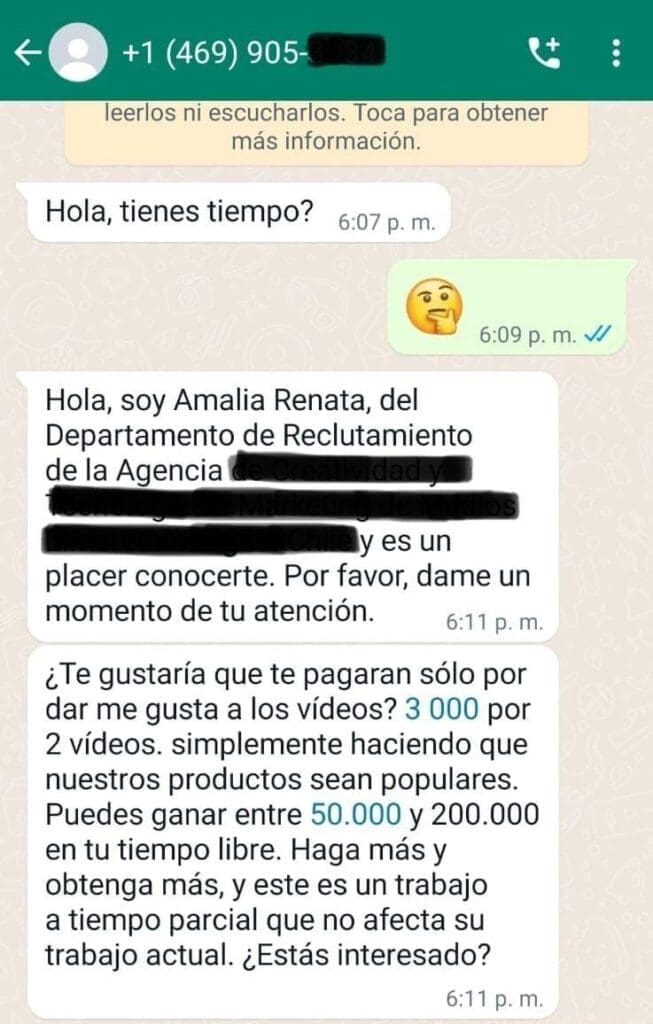
Task: Open the contact's profile picture
Action: pyautogui.click(x=78, y=52)
